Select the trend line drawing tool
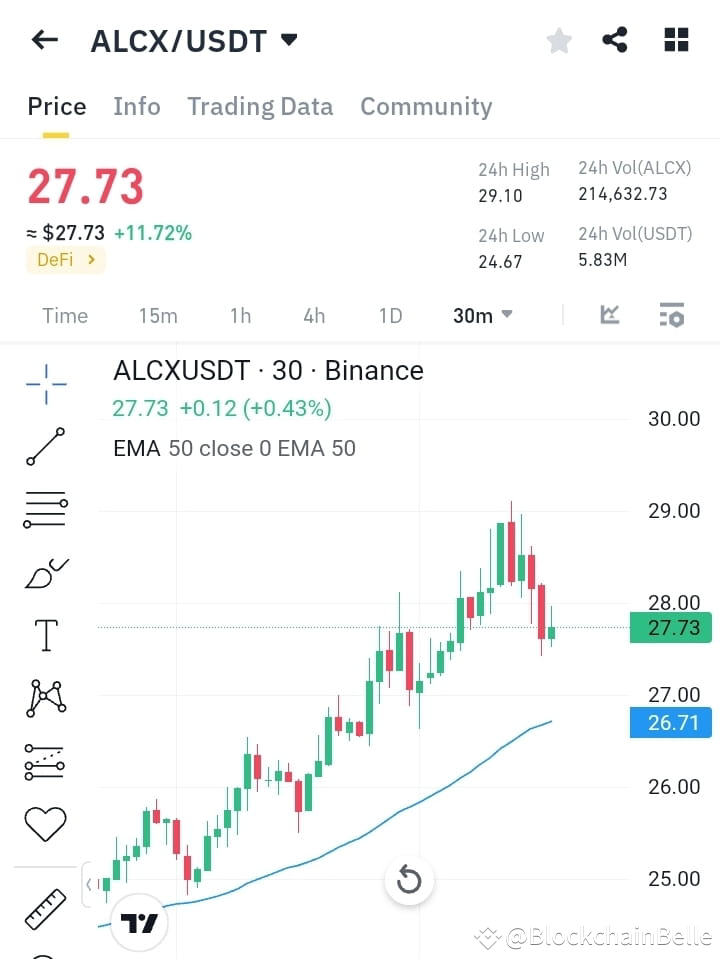The image size is (720, 959). [x=44, y=447]
